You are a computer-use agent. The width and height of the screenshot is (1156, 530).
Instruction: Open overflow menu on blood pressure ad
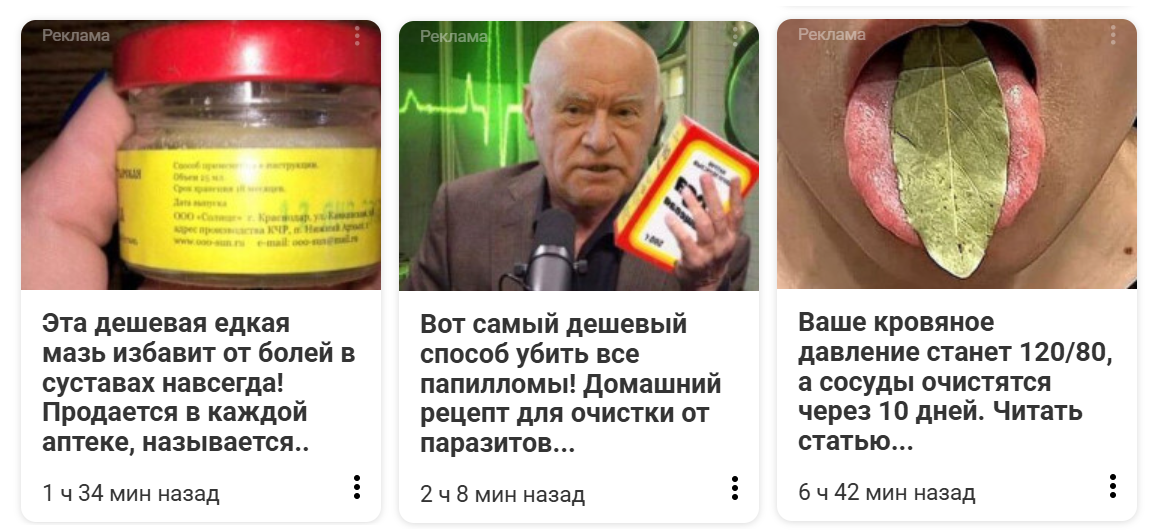coord(1112,486)
